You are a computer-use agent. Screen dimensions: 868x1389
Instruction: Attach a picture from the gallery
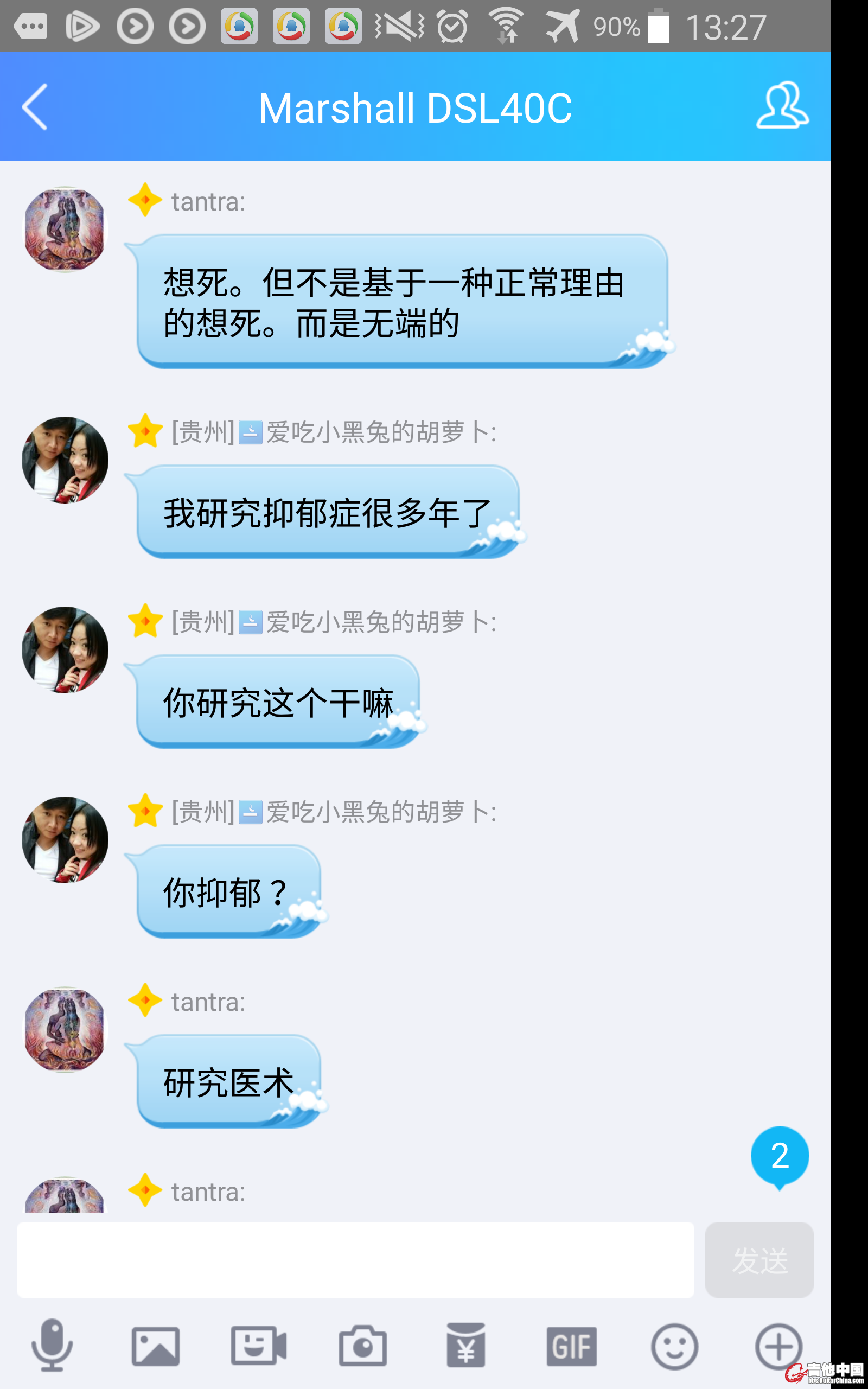pyautogui.click(x=156, y=1346)
